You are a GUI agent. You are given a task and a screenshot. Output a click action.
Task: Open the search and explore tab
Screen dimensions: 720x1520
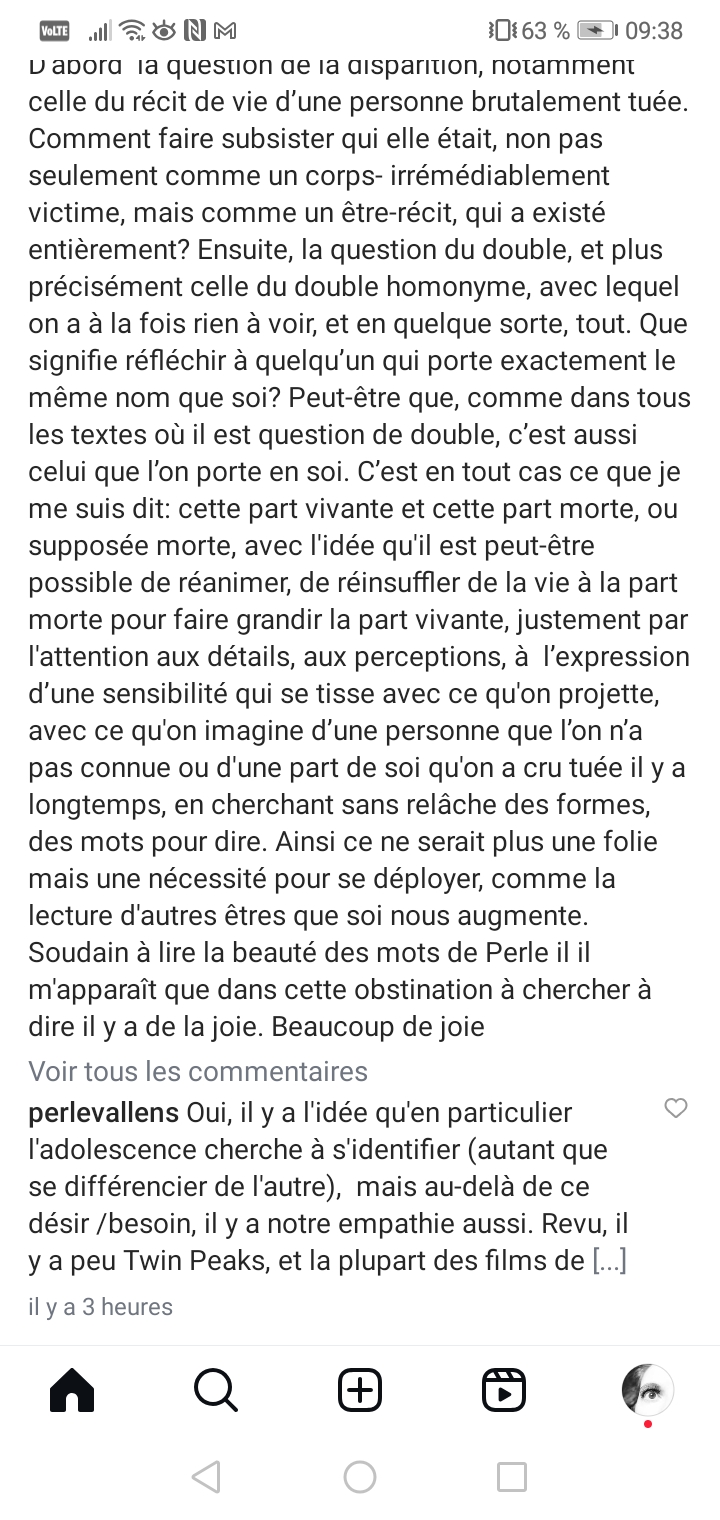point(215,1390)
